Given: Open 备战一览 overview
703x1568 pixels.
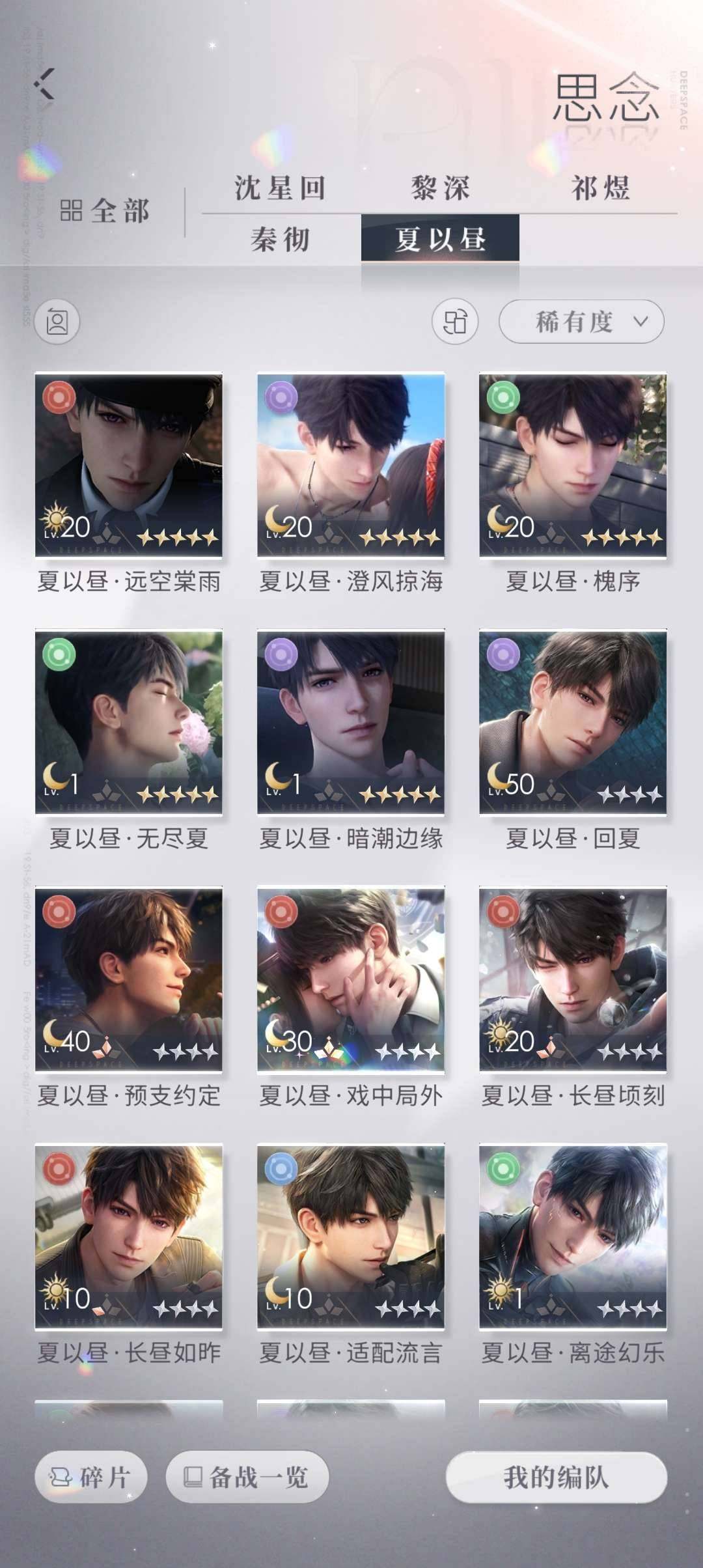Looking at the screenshot, I should [247, 1477].
